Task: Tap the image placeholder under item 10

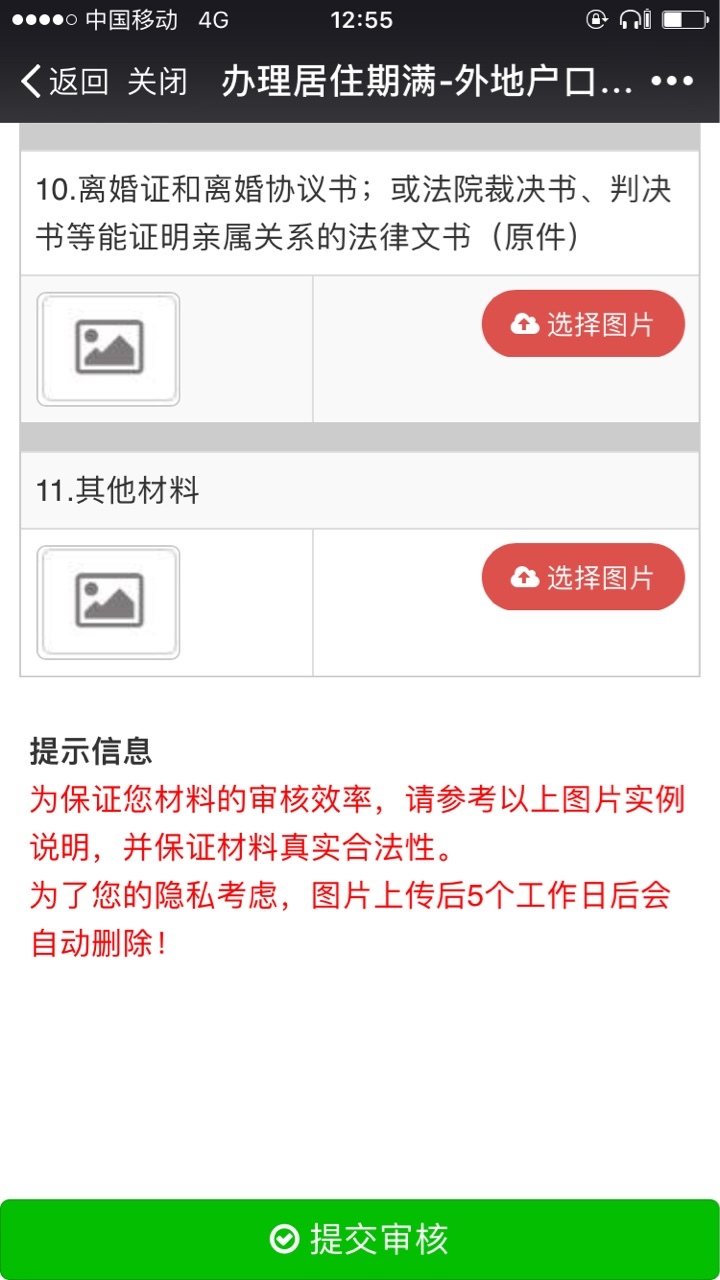Action: point(108,349)
